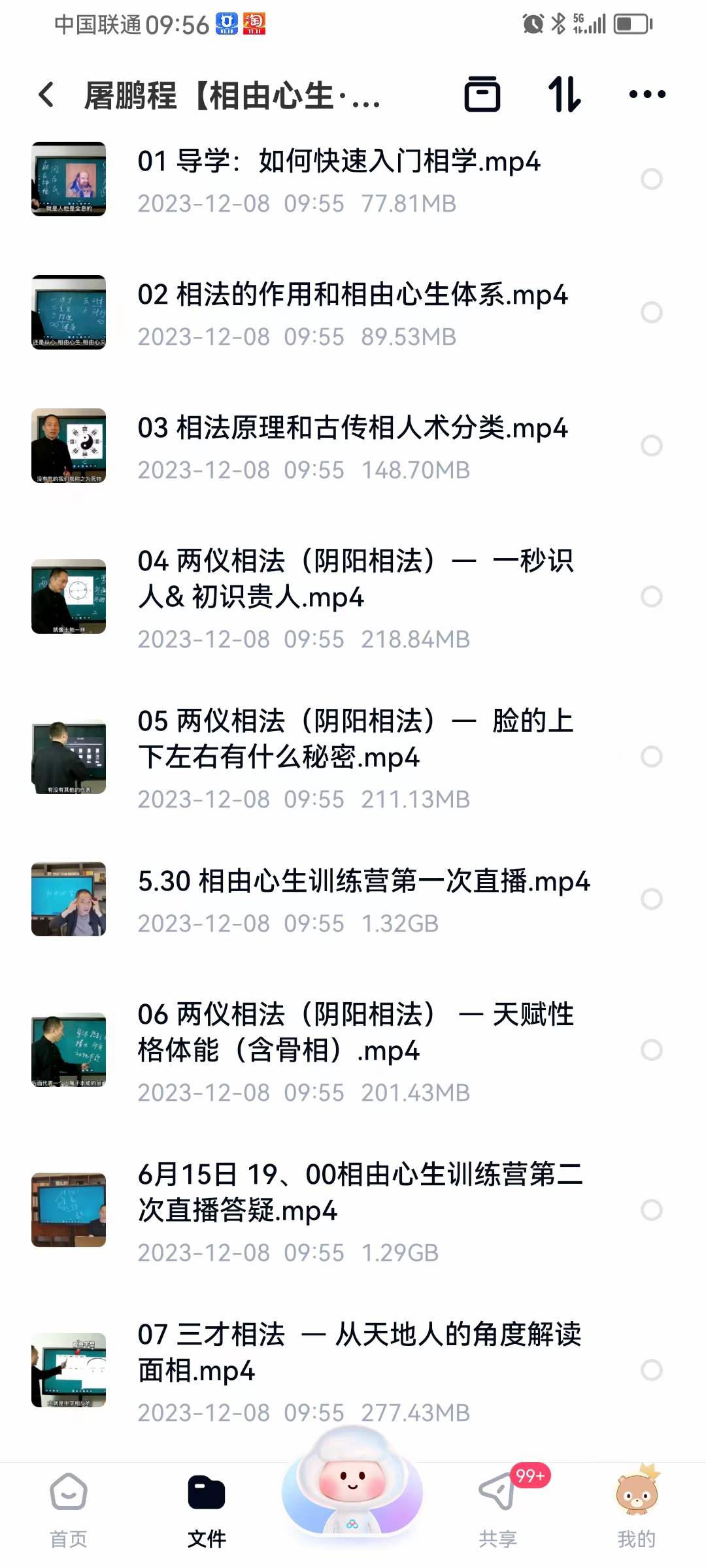706x1568 pixels.
Task: Open 07 三才相法 从天地人的角度解读面相.mp4
Action: pyautogui.click(x=358, y=1352)
